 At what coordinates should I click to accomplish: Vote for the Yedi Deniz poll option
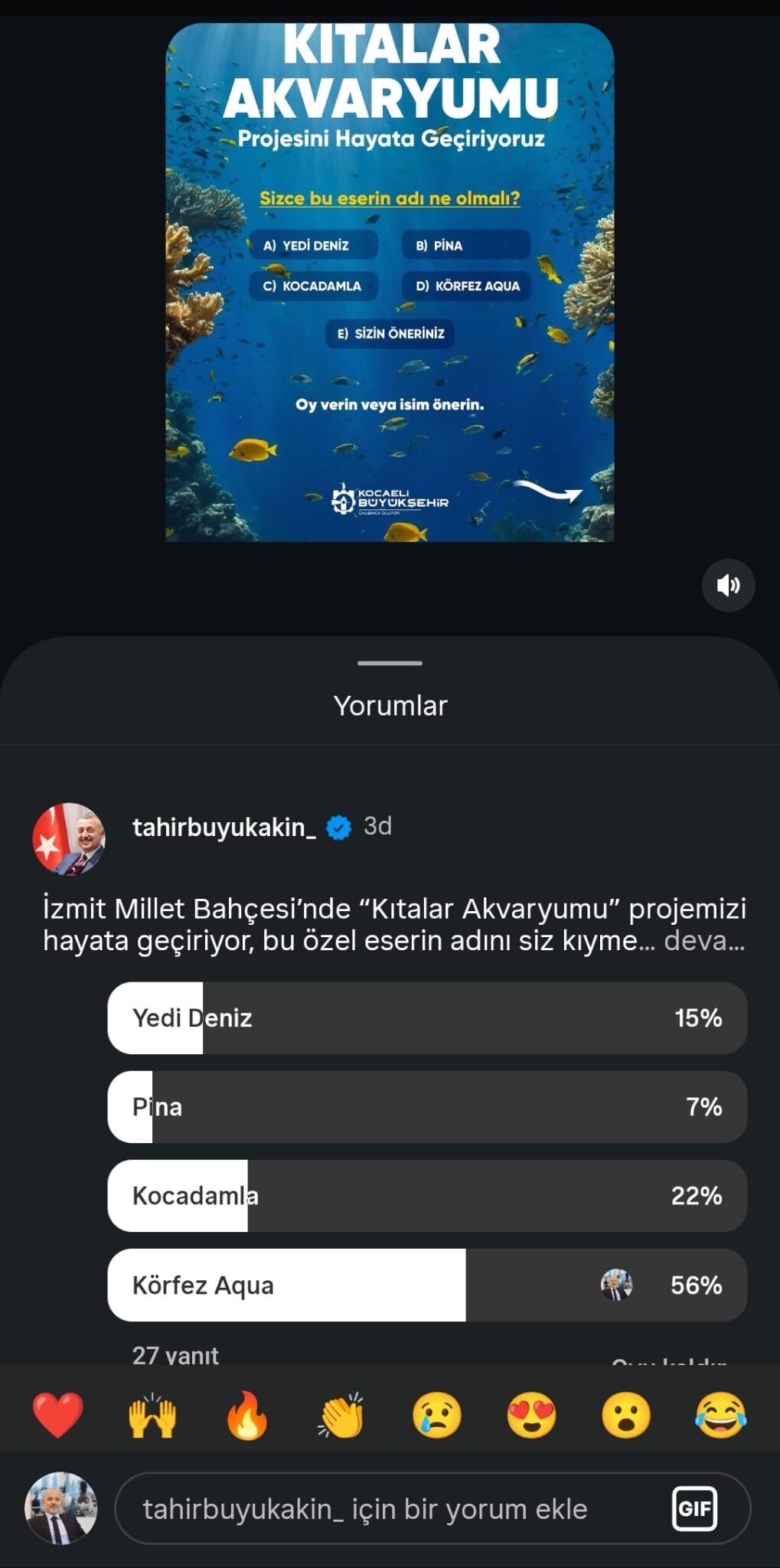point(426,1018)
